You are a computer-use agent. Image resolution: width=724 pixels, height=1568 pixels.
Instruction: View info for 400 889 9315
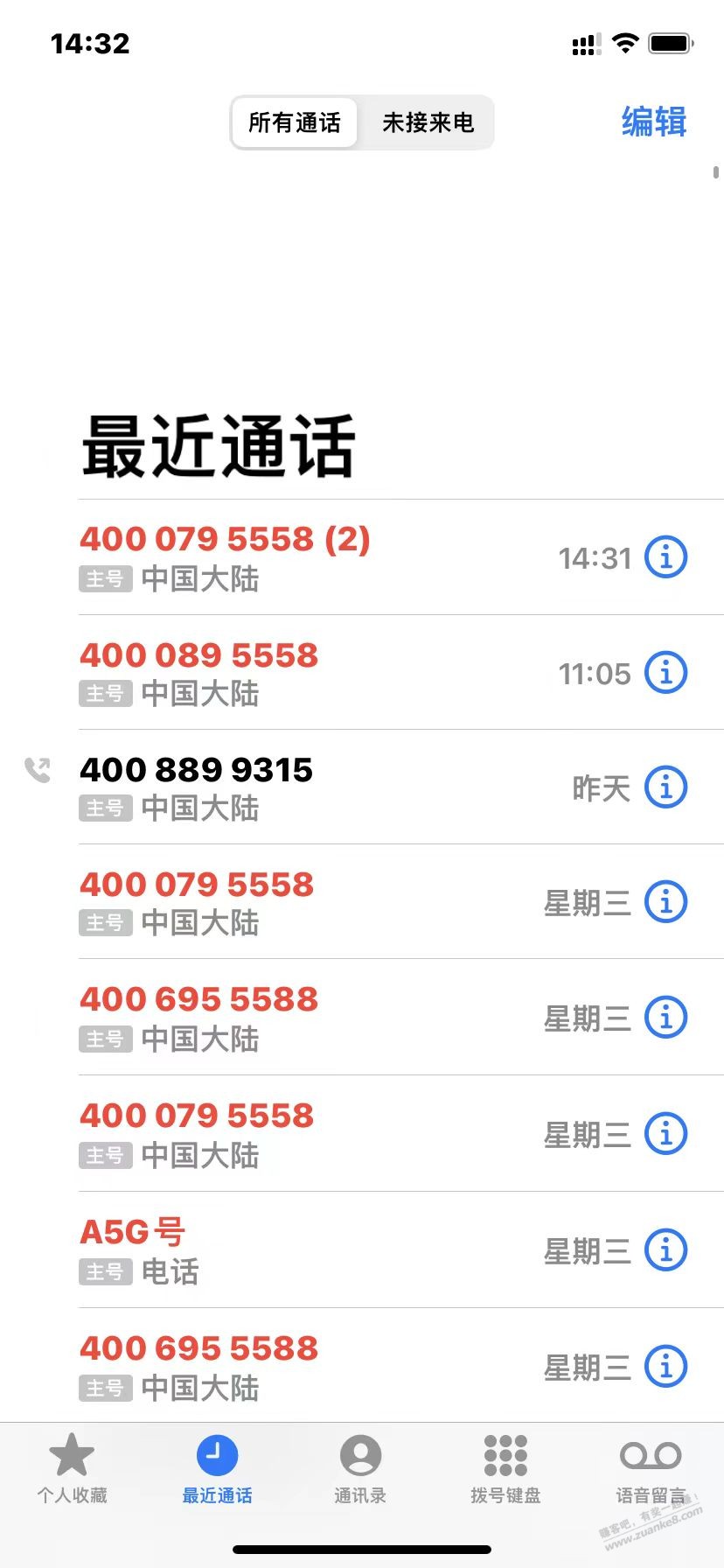(x=665, y=787)
